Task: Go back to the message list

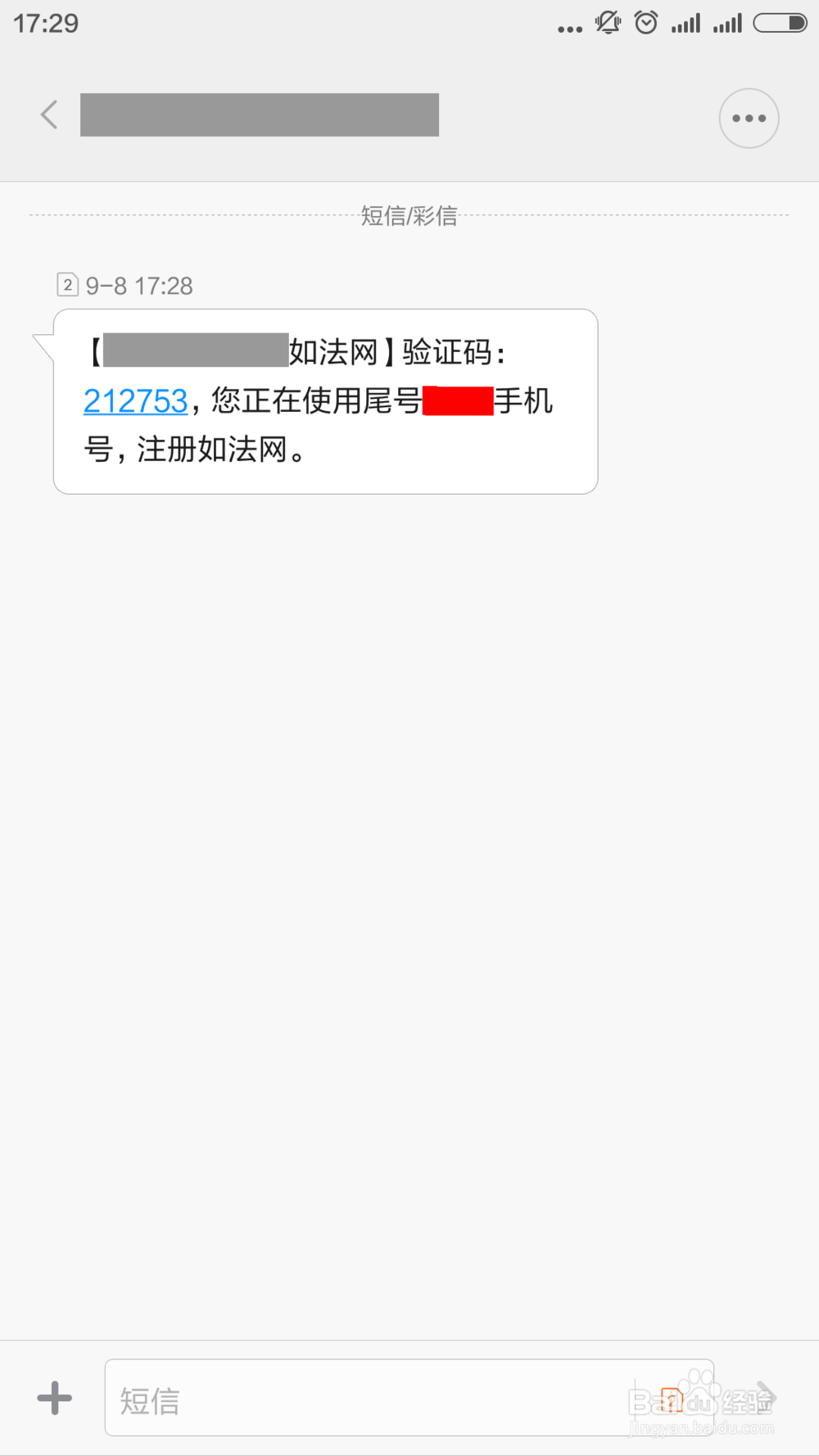Action: pos(49,115)
